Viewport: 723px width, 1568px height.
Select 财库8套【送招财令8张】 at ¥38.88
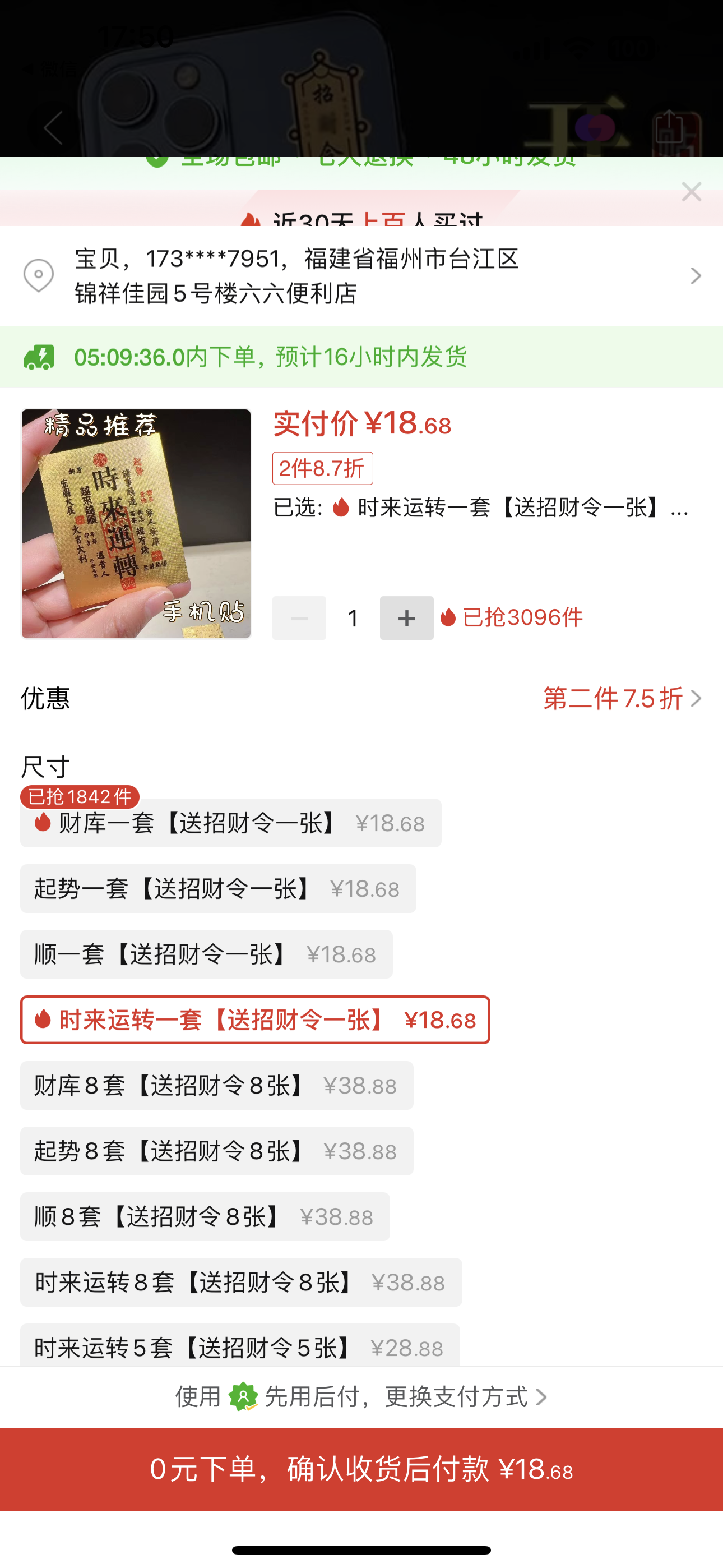(x=217, y=1085)
